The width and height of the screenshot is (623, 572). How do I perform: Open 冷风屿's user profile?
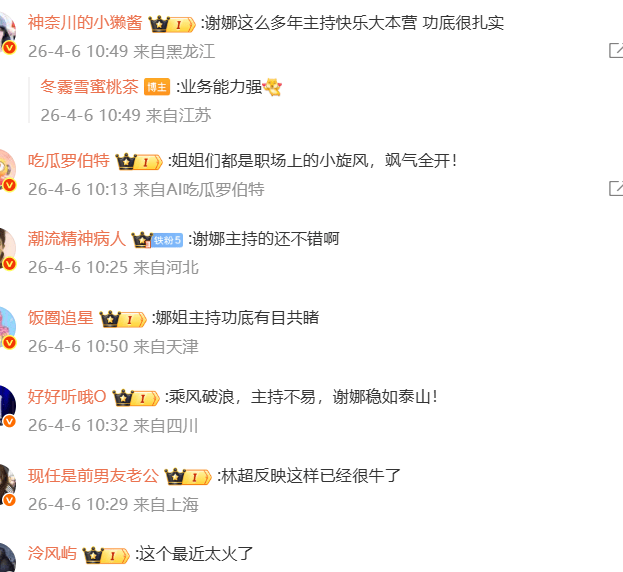tap(52, 554)
